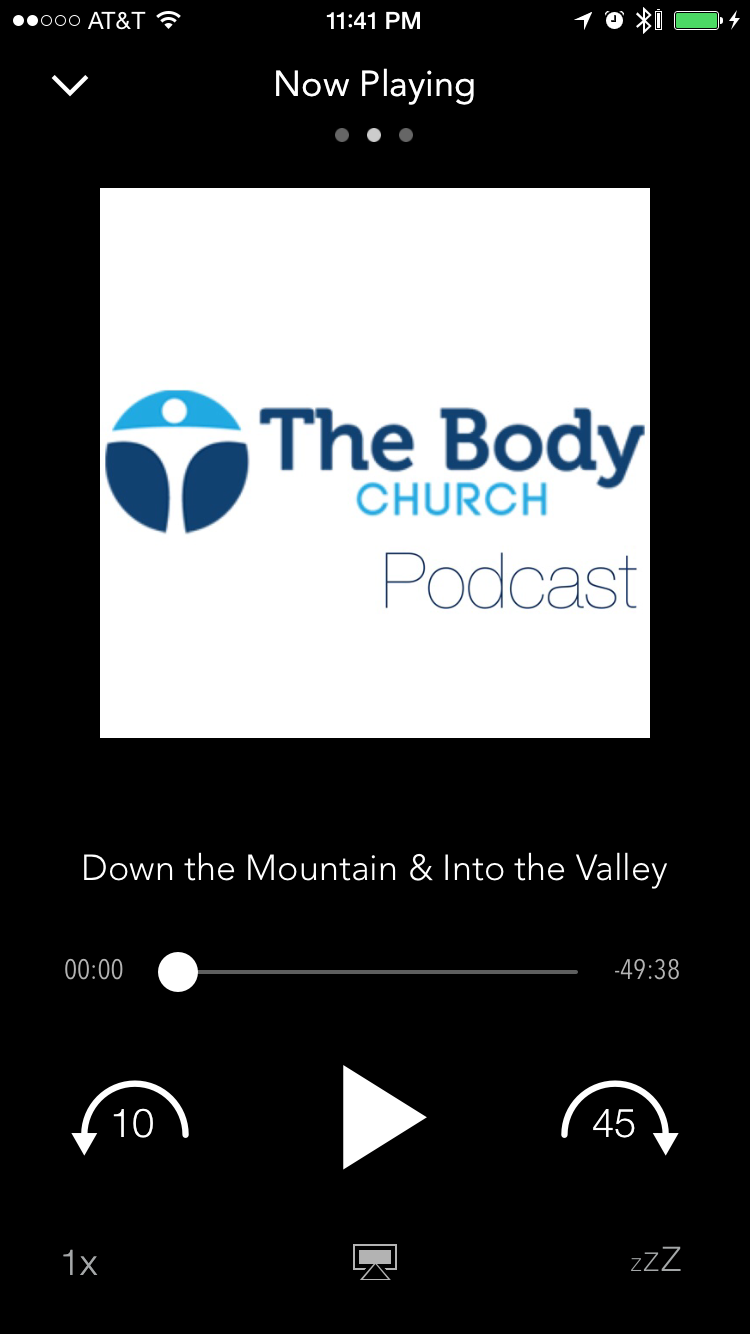Open the AirPlay output selector

point(375,1262)
